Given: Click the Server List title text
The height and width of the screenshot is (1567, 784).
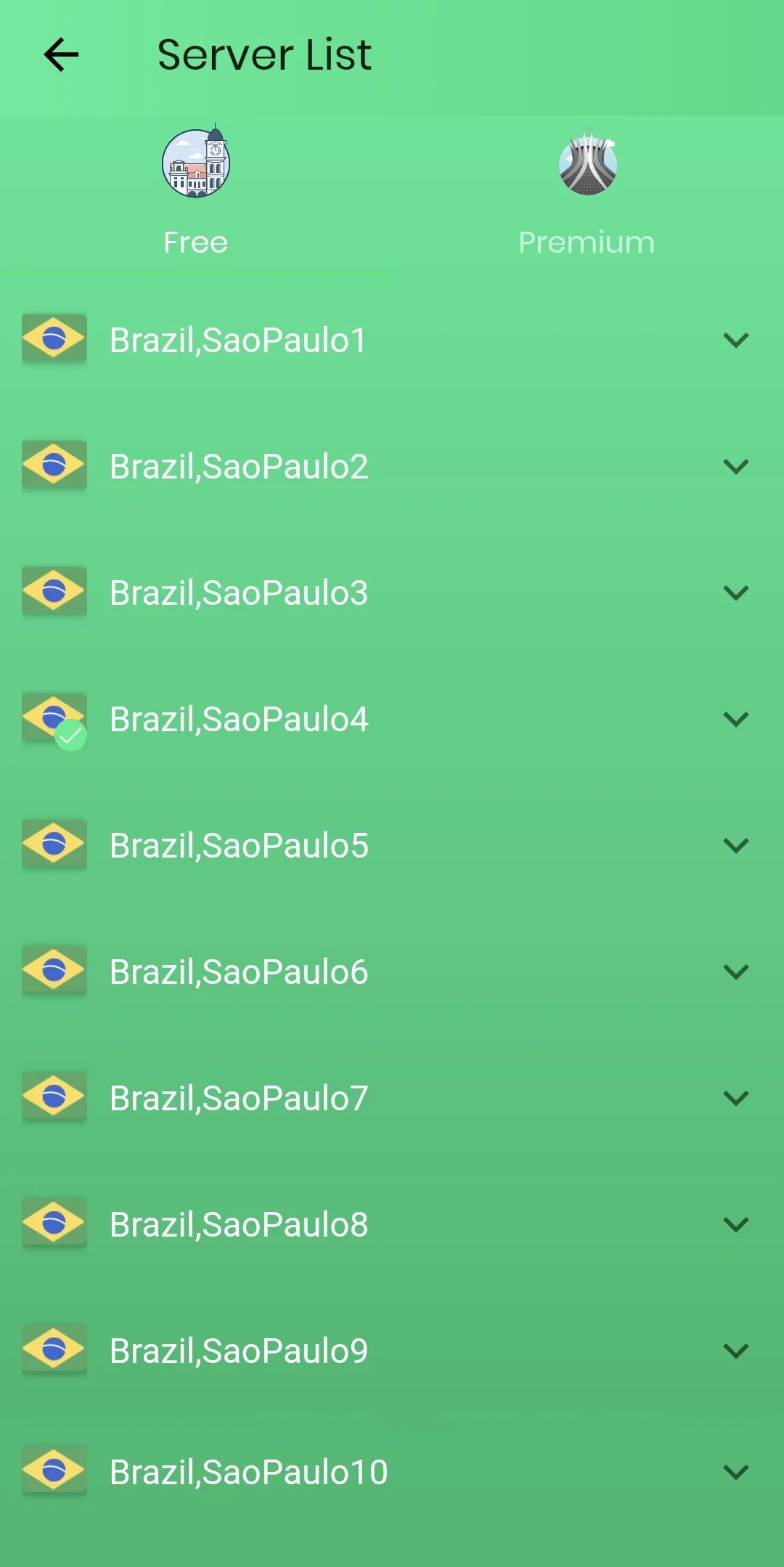Looking at the screenshot, I should click(264, 54).
